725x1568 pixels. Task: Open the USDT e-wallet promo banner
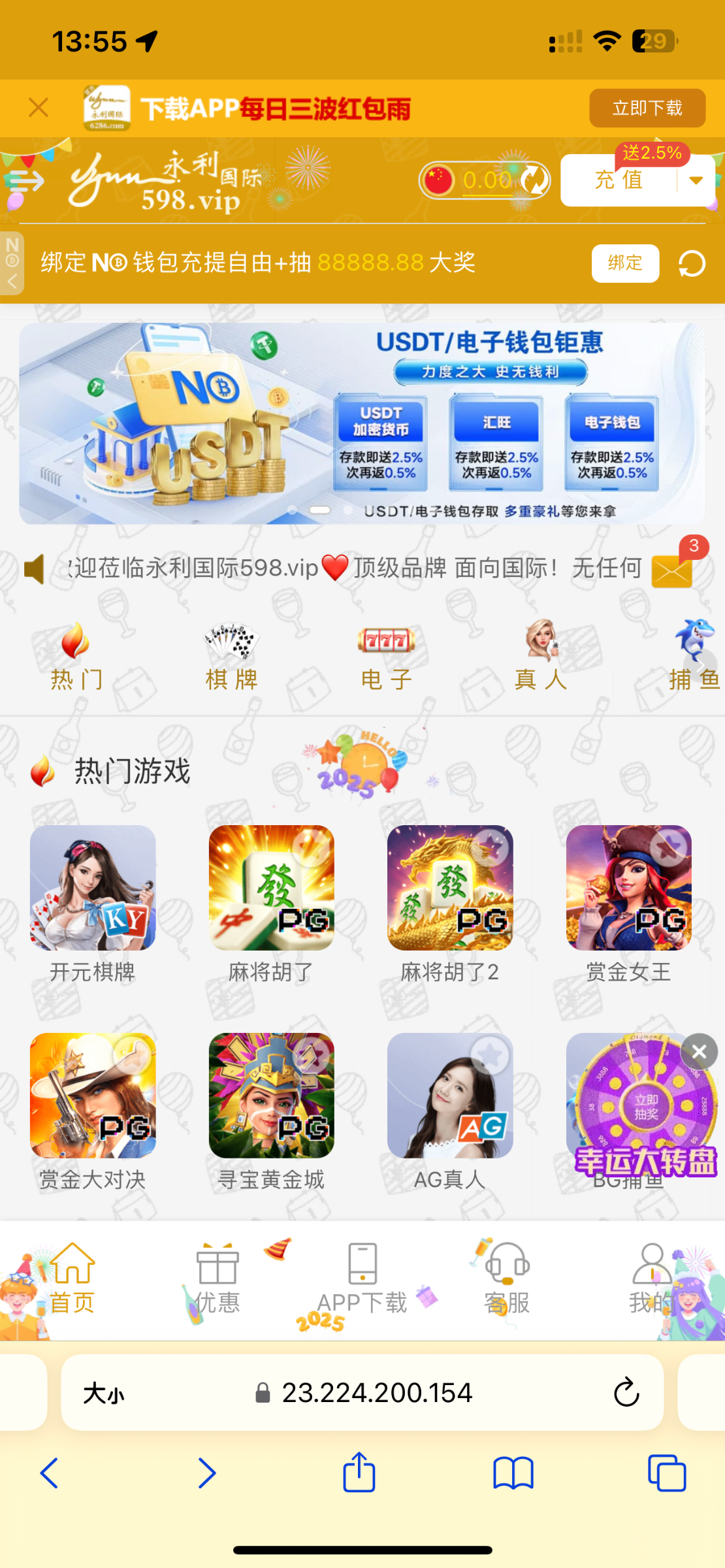tap(362, 423)
